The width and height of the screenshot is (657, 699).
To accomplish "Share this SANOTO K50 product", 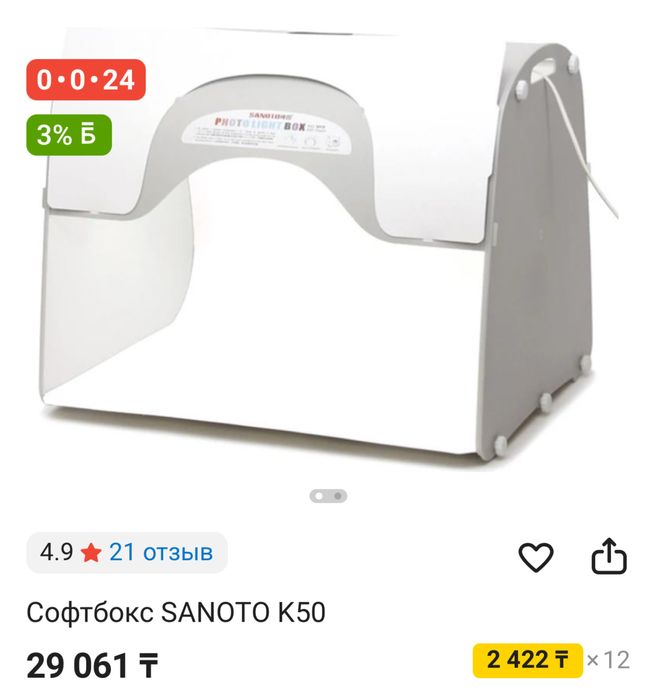I will pos(609,557).
